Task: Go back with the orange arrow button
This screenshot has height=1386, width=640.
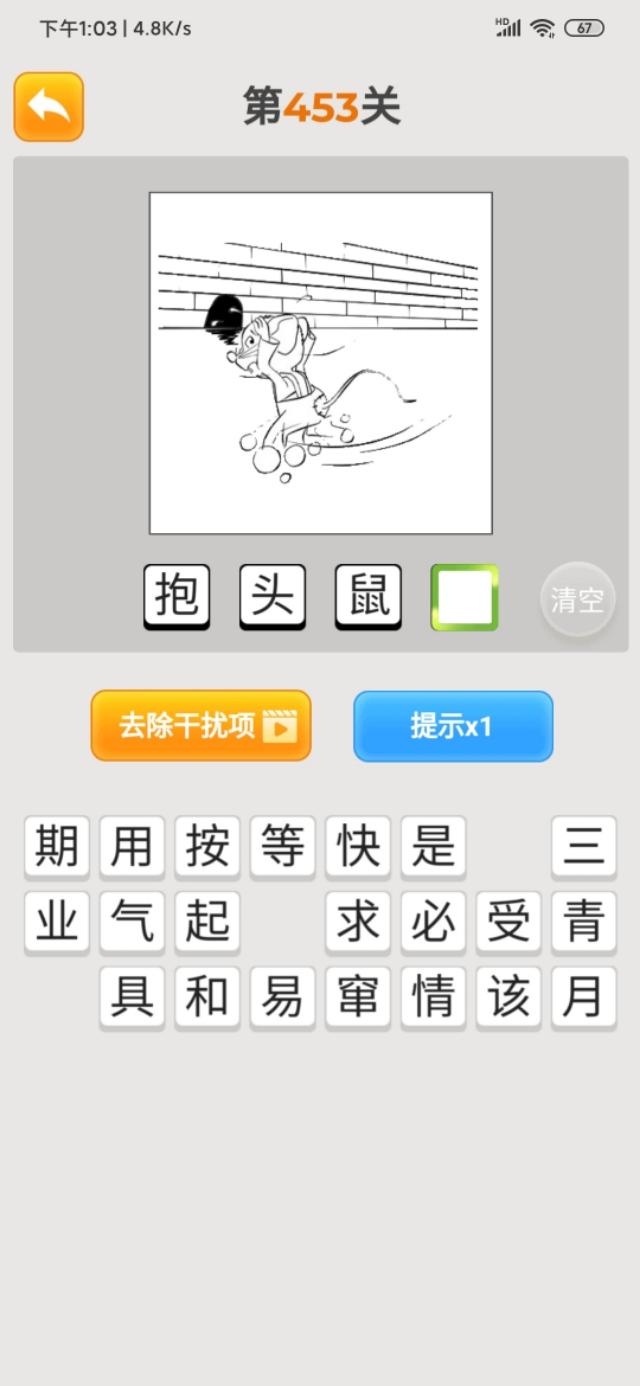Action: click(x=48, y=106)
